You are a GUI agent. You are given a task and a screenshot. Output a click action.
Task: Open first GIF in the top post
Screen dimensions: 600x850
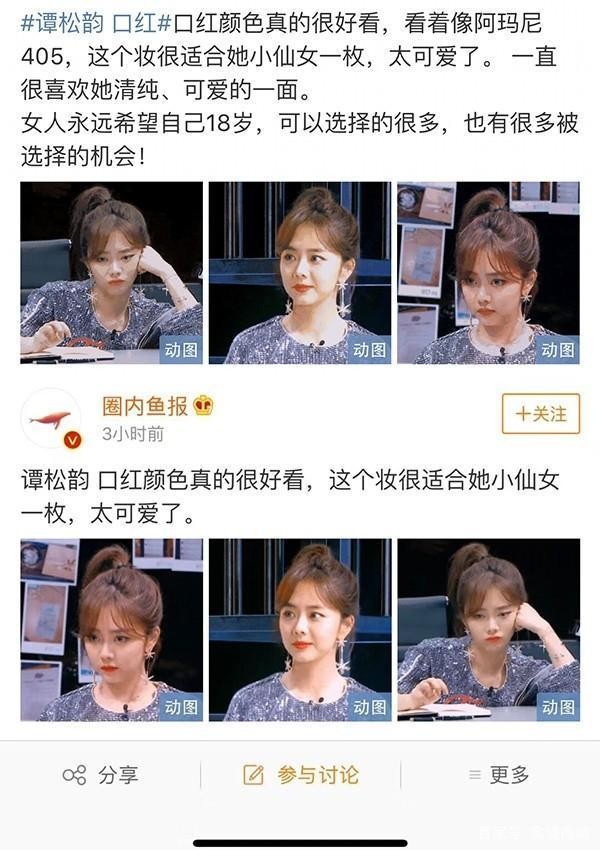click(111, 272)
